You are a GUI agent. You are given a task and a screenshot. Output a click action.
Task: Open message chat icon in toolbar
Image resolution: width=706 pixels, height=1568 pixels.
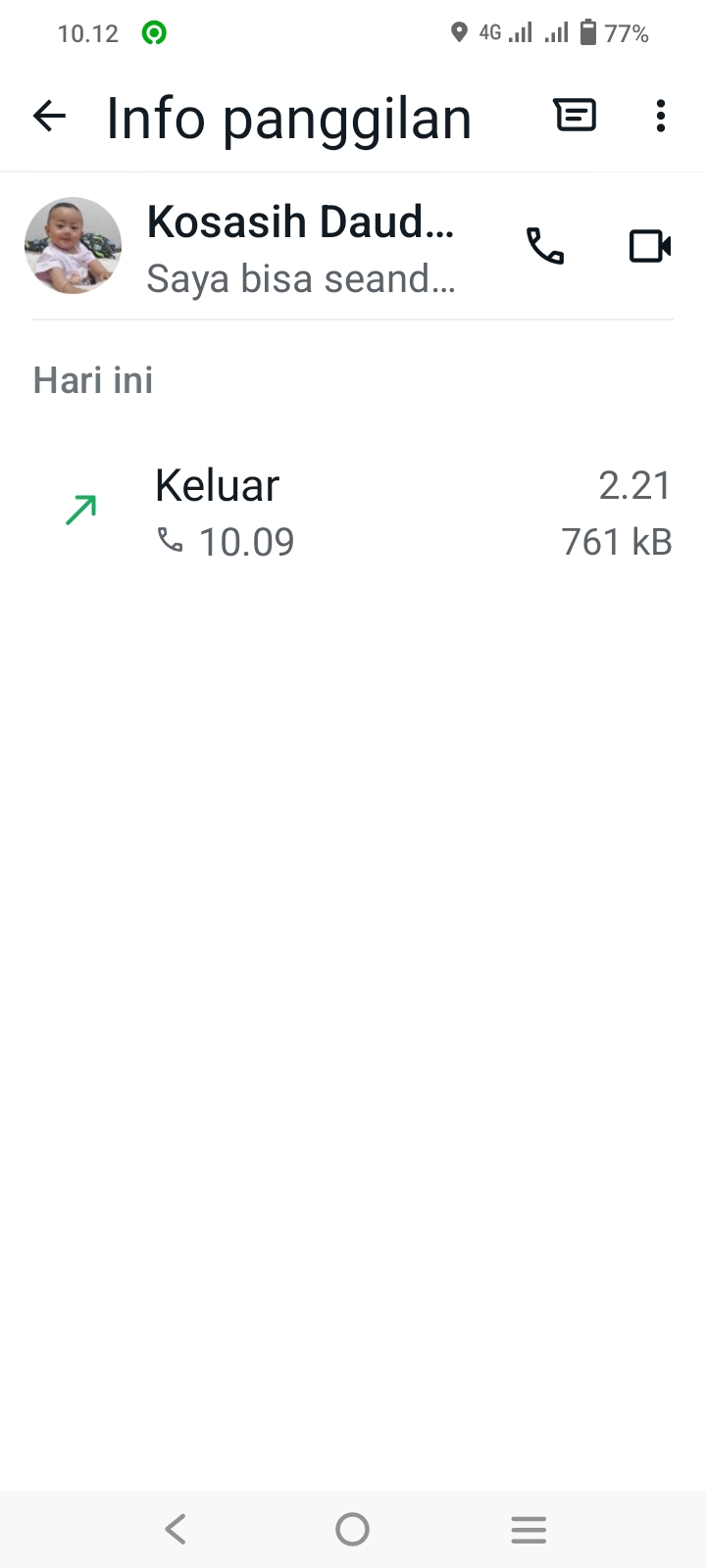tap(575, 116)
